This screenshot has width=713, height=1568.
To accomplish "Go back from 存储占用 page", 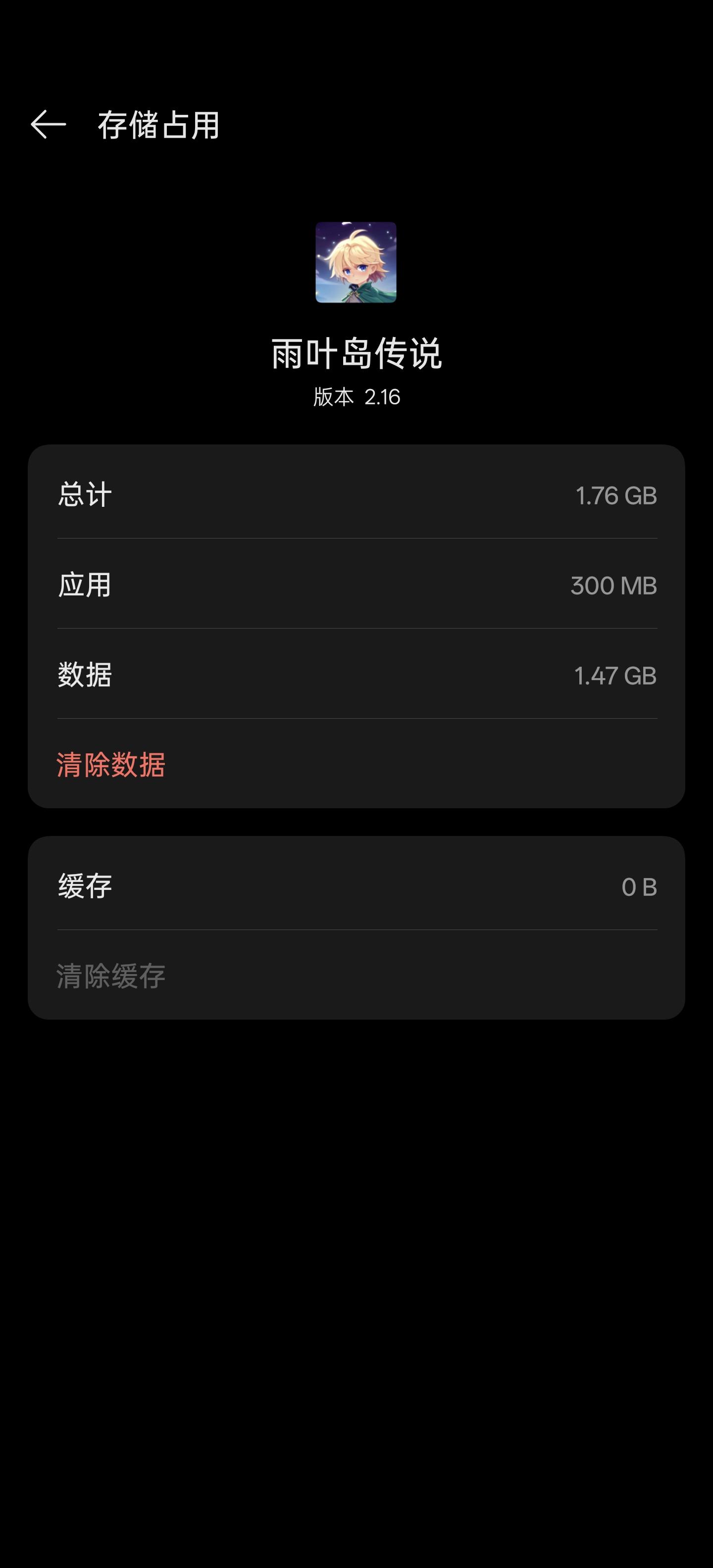I will pos(48,124).
